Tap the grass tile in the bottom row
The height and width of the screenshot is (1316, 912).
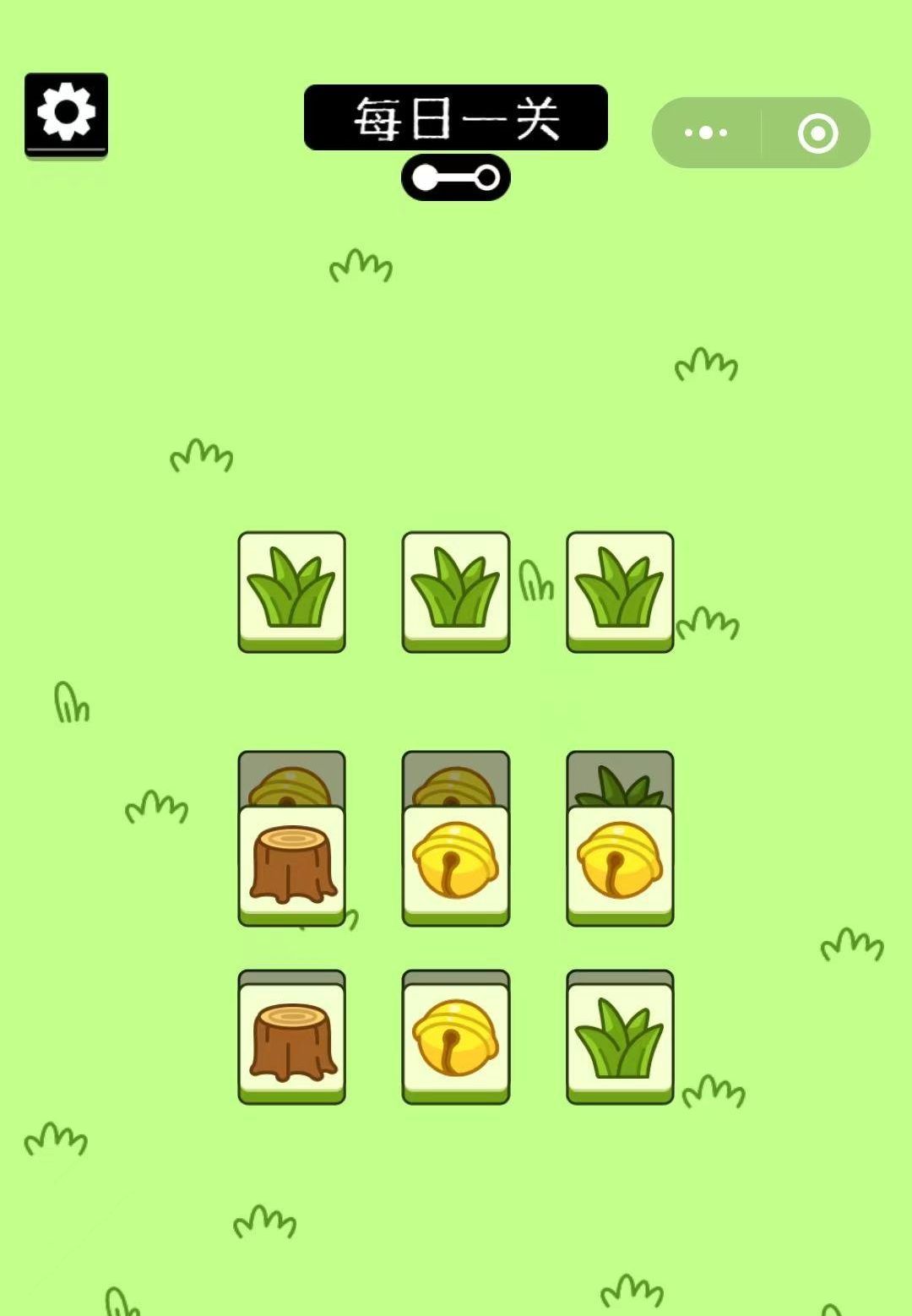pos(620,1041)
